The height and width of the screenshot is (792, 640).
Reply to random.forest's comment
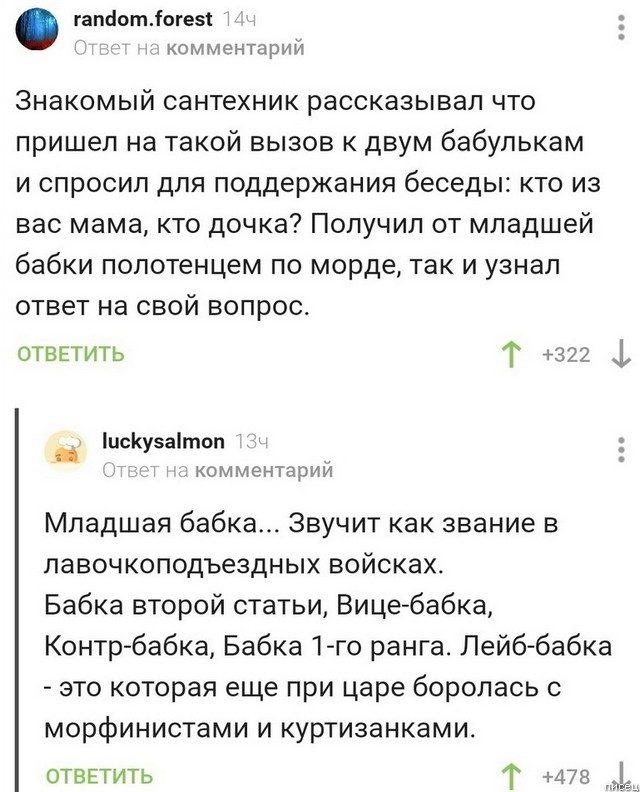click(70, 354)
